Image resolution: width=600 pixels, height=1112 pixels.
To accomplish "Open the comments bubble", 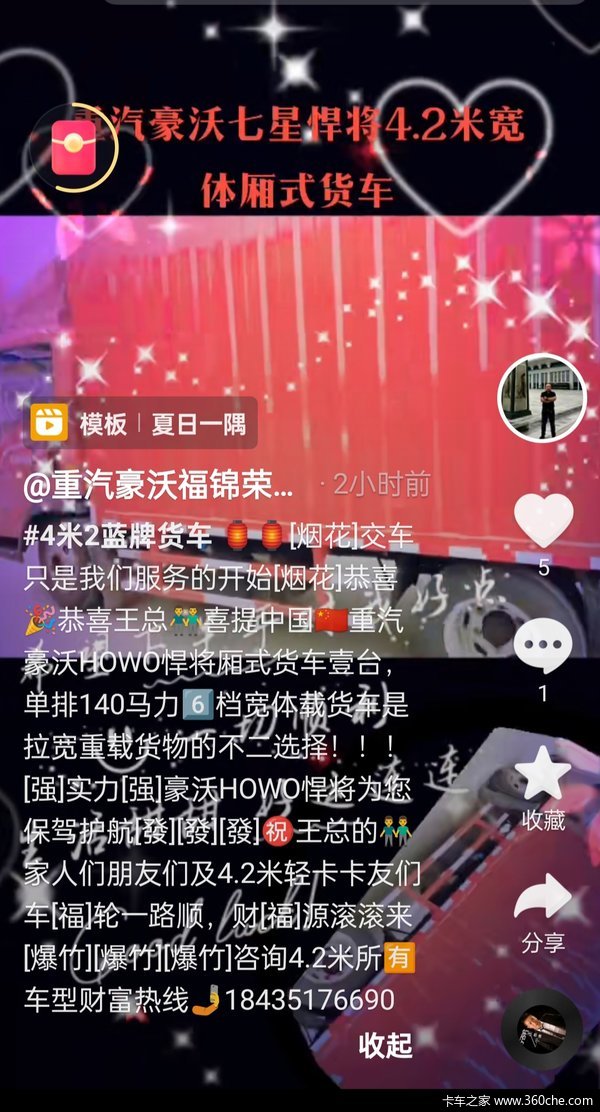I will click(543, 645).
